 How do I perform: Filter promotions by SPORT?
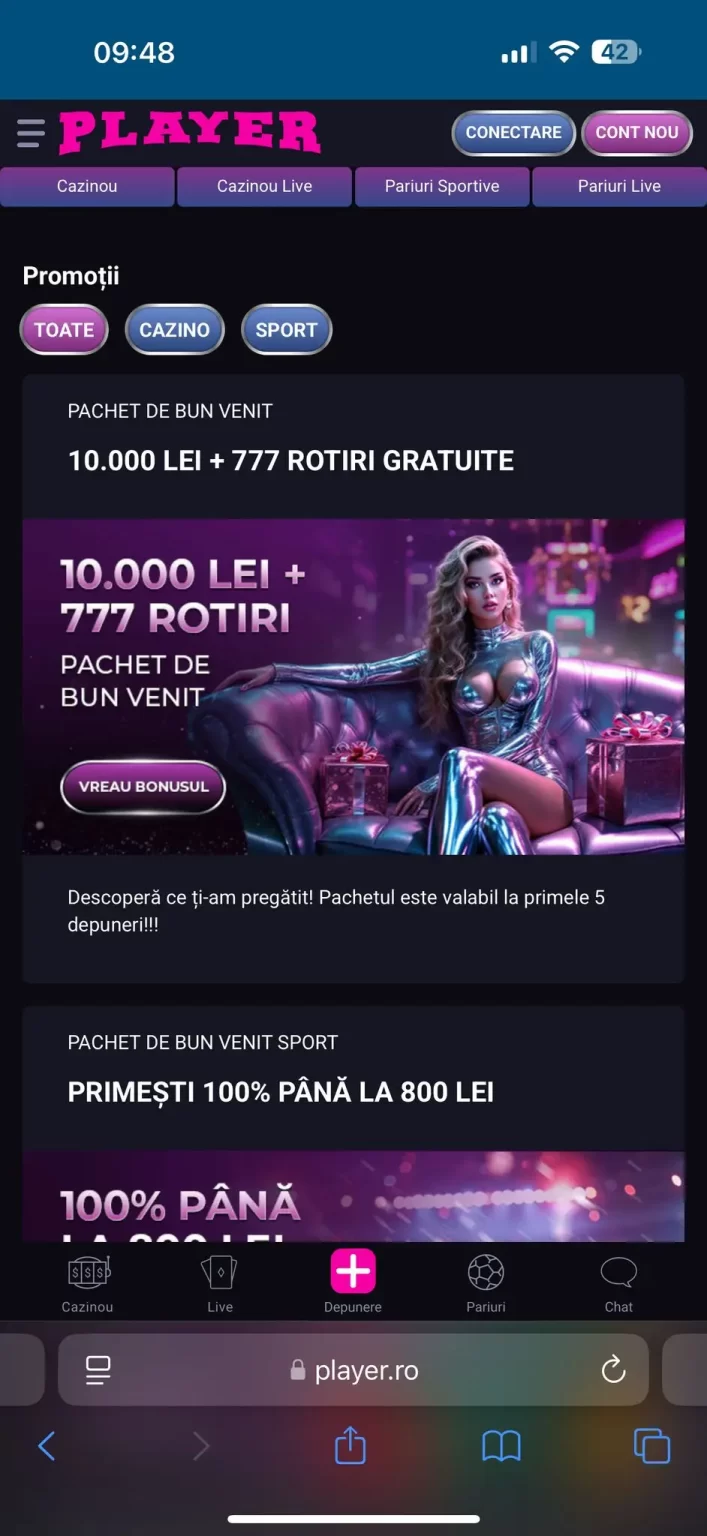(286, 330)
